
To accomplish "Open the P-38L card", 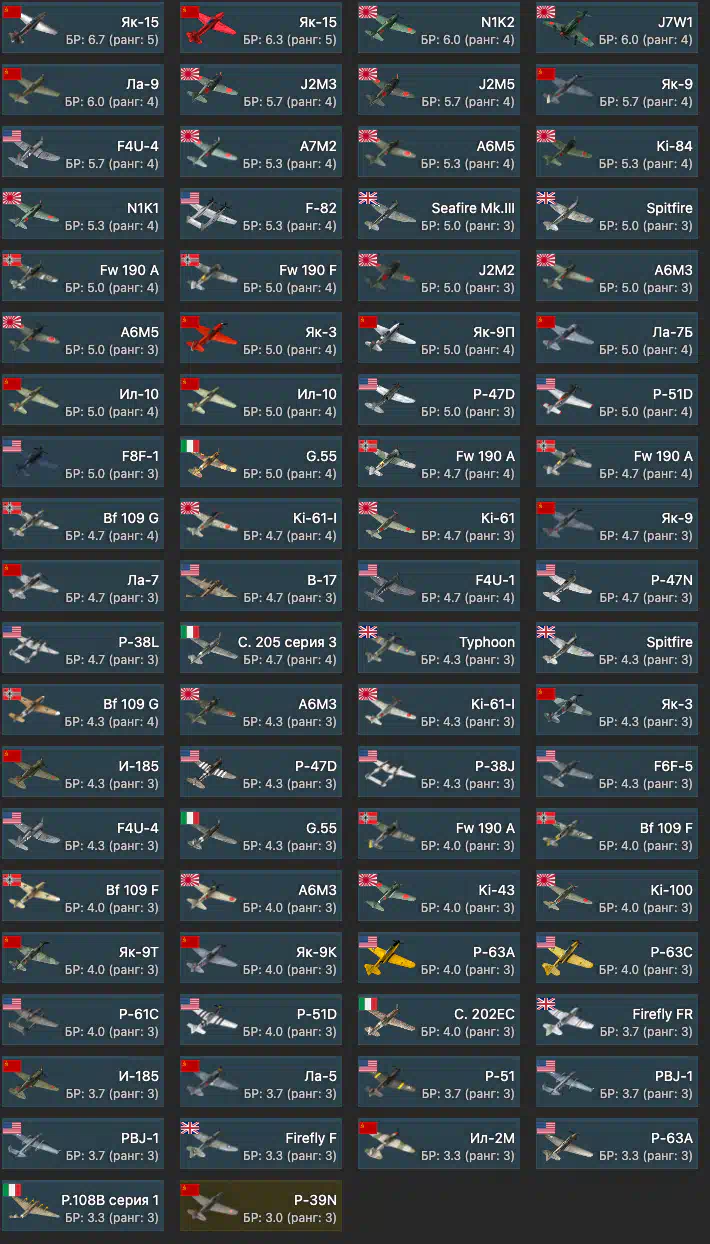I will pos(82,648).
